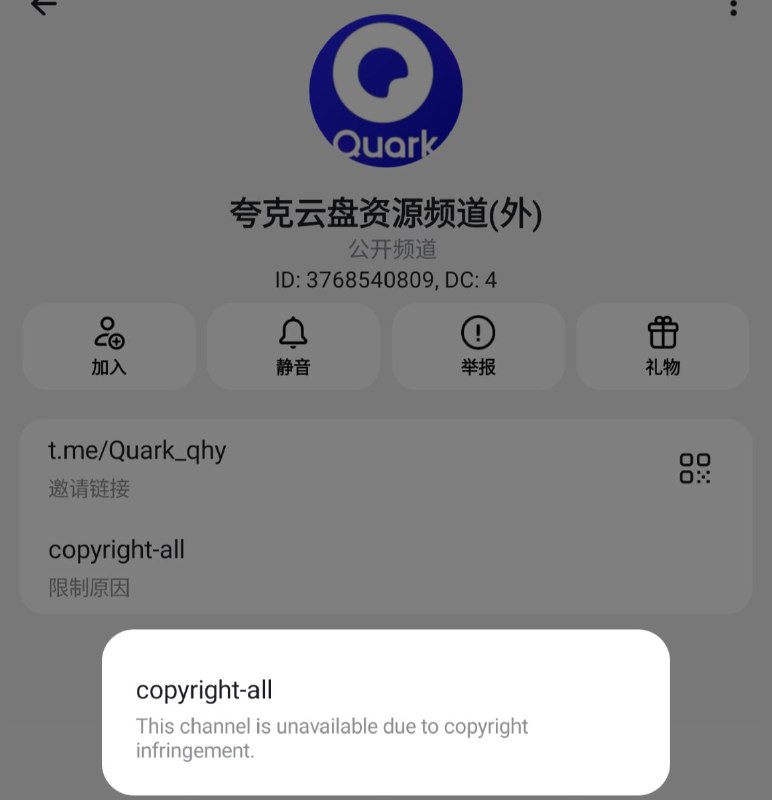Screen dimensions: 772x800
Task: Tap the Quark channel avatar
Action: coord(386,90)
